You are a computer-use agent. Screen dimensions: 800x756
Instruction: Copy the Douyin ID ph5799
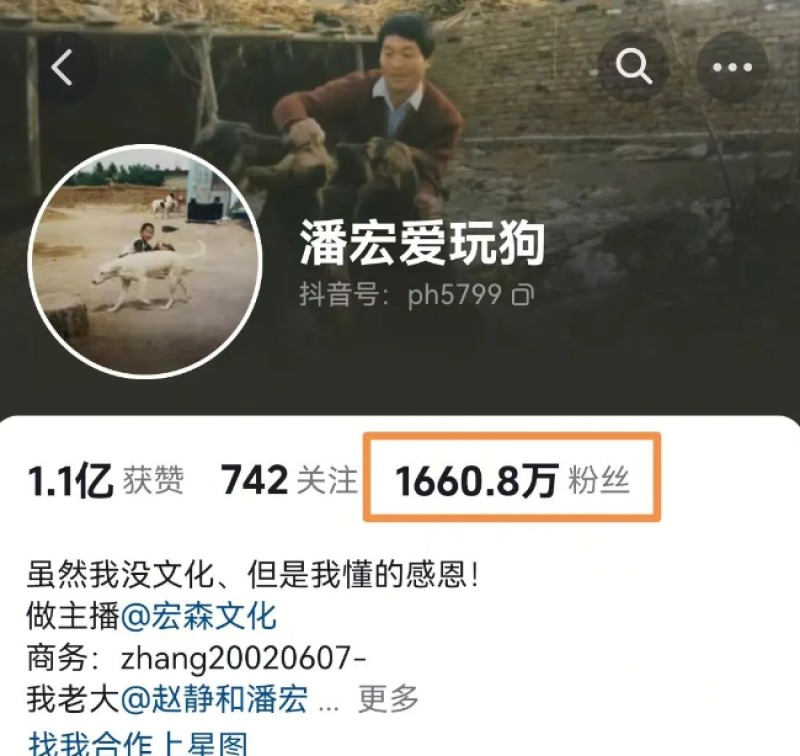(x=523, y=296)
